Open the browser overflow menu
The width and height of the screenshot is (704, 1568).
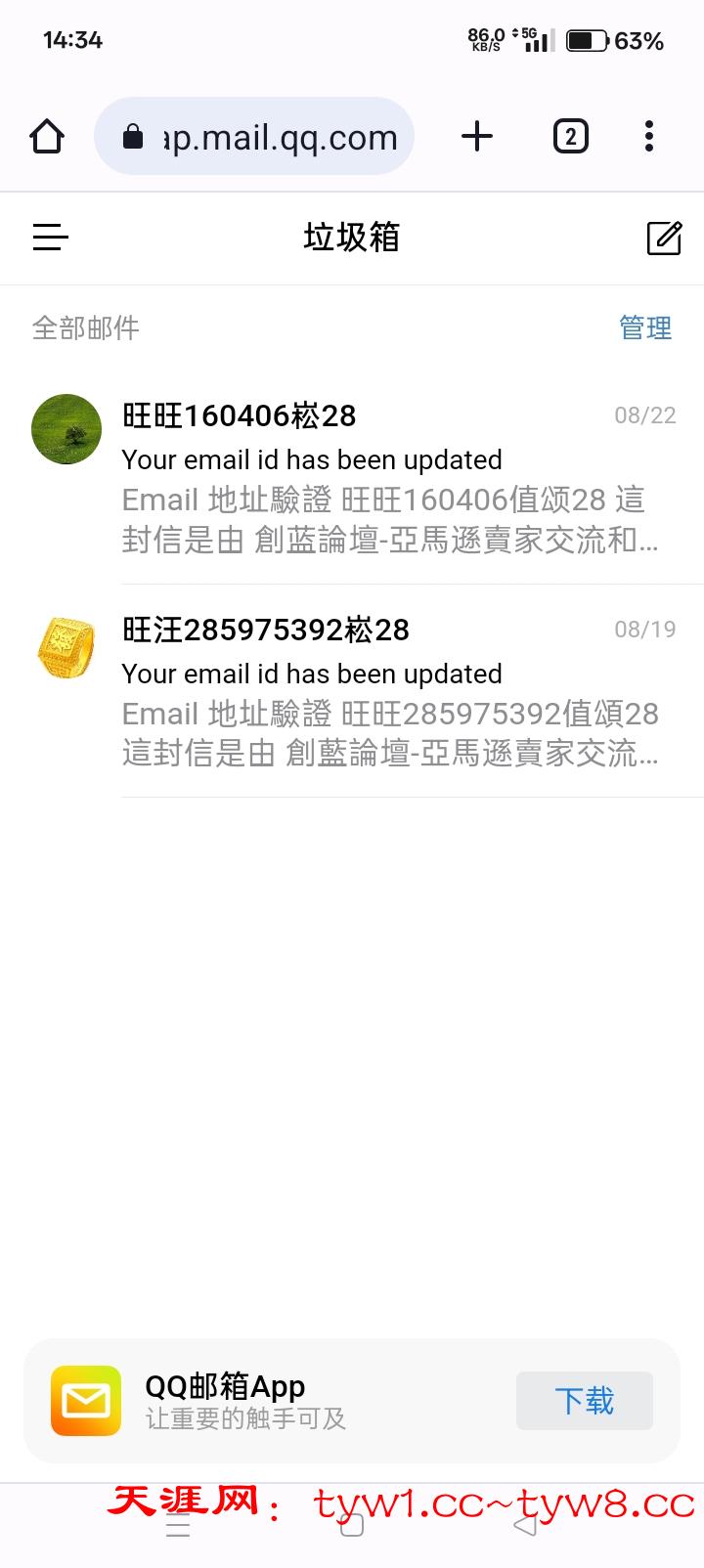tap(649, 137)
